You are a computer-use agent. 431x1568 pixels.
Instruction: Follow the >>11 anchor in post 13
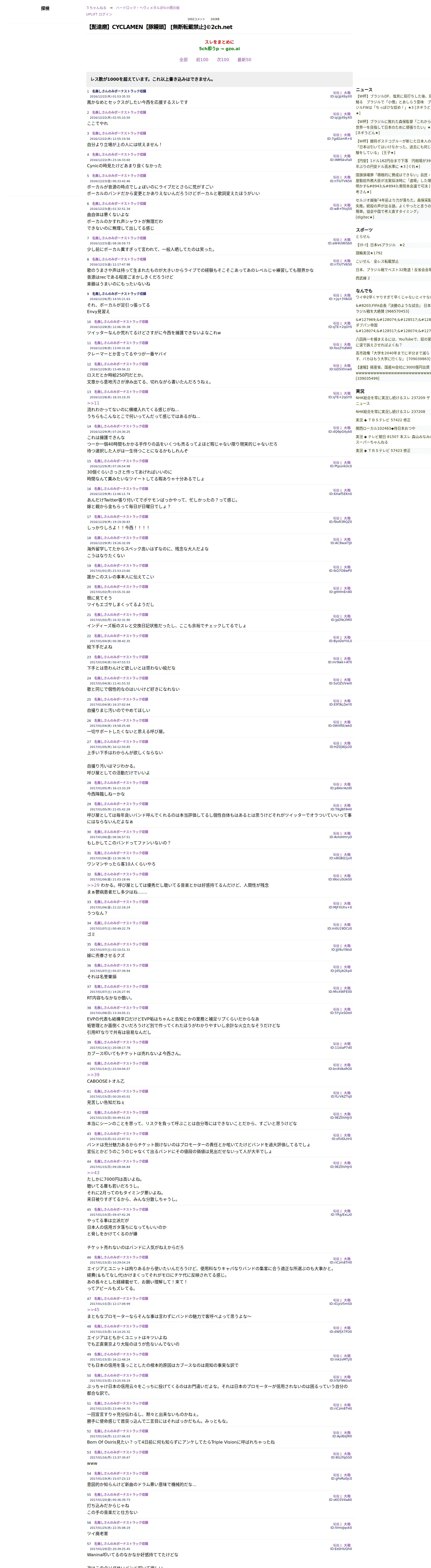[x=93, y=403]
